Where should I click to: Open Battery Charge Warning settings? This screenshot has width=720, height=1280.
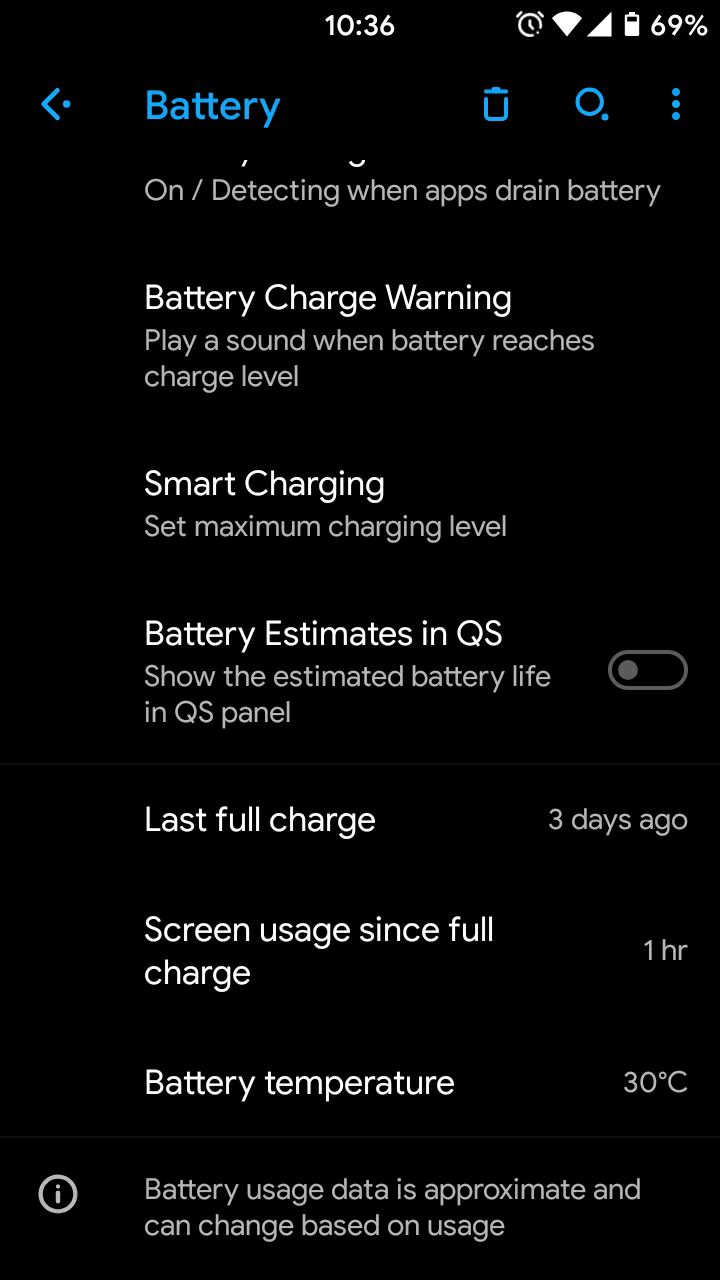pyautogui.click(x=360, y=336)
